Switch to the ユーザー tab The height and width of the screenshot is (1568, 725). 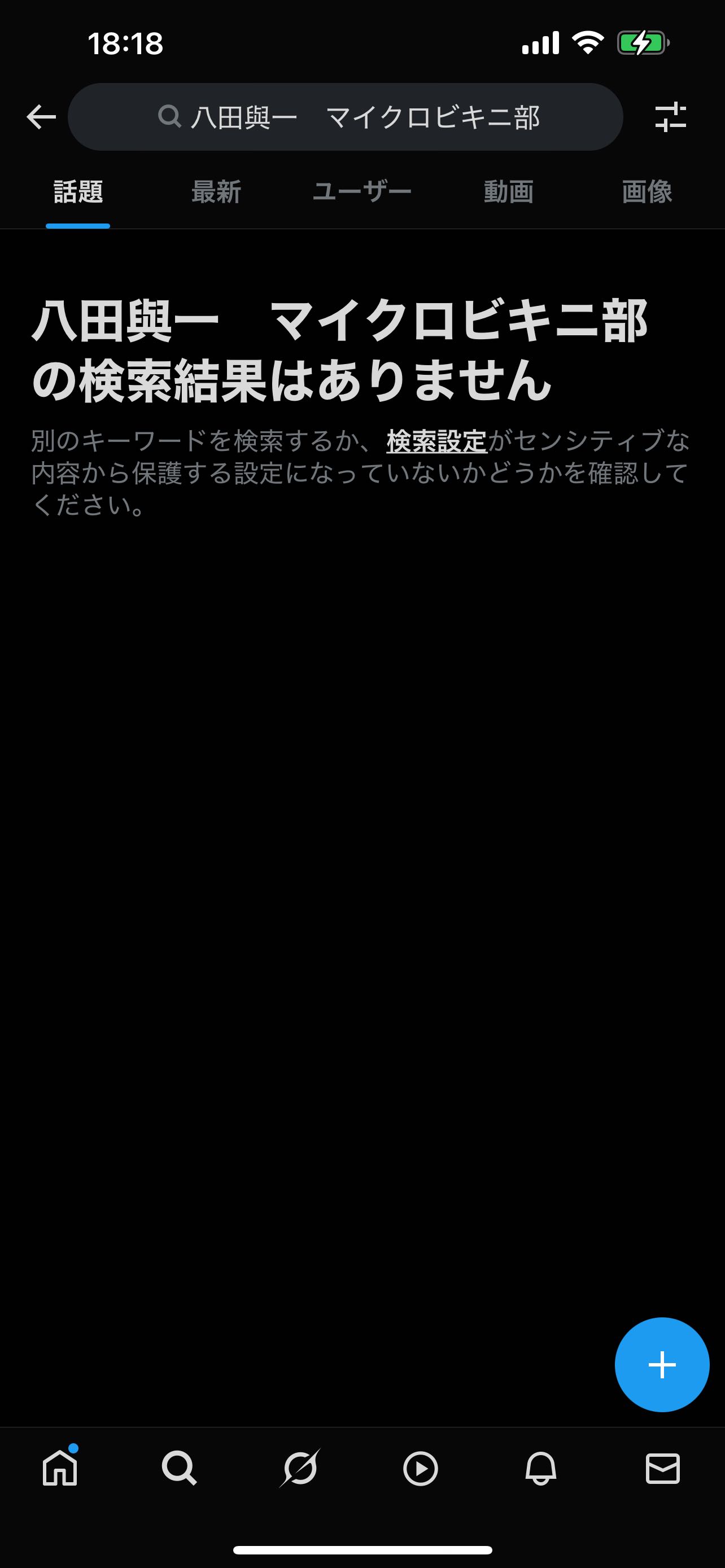click(361, 192)
